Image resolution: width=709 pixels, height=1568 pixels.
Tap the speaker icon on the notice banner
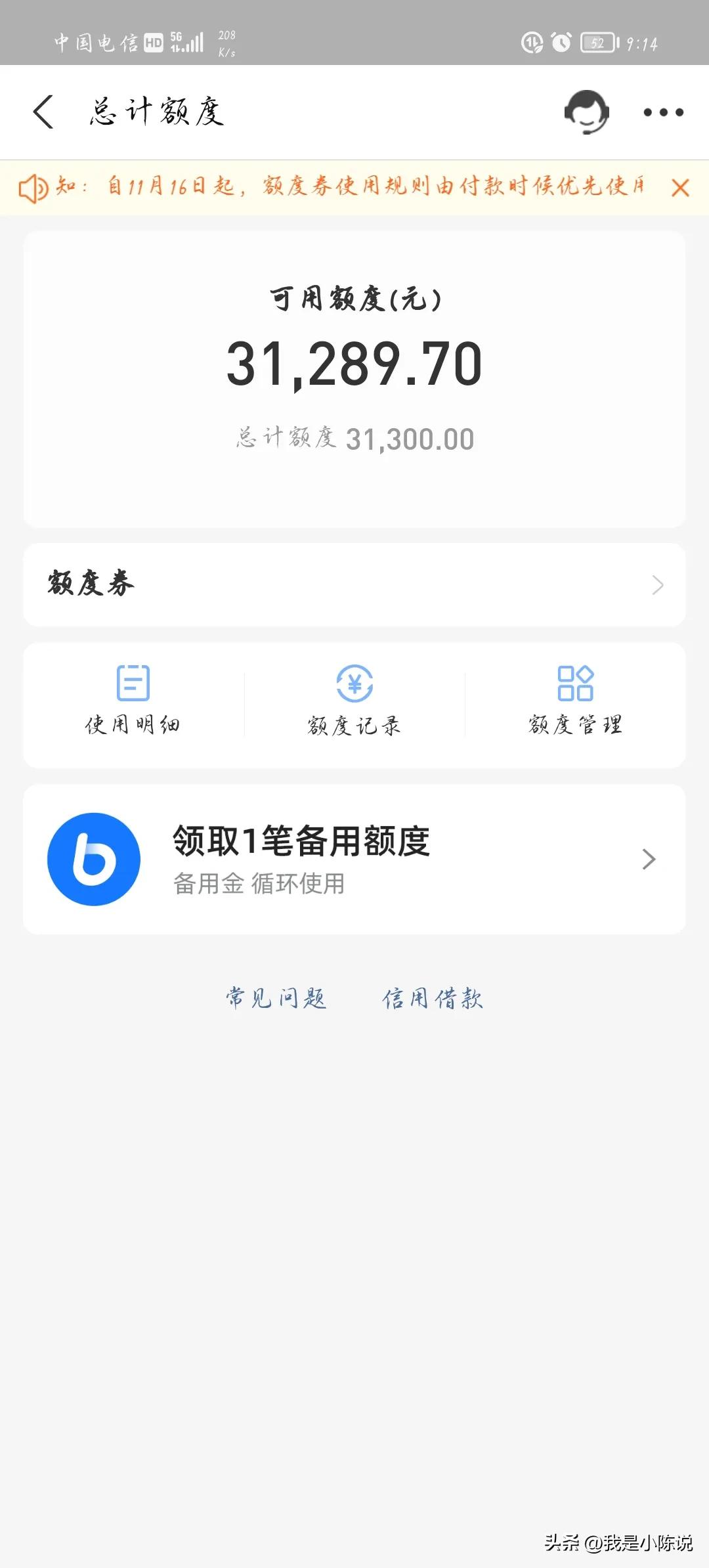pyautogui.click(x=34, y=187)
